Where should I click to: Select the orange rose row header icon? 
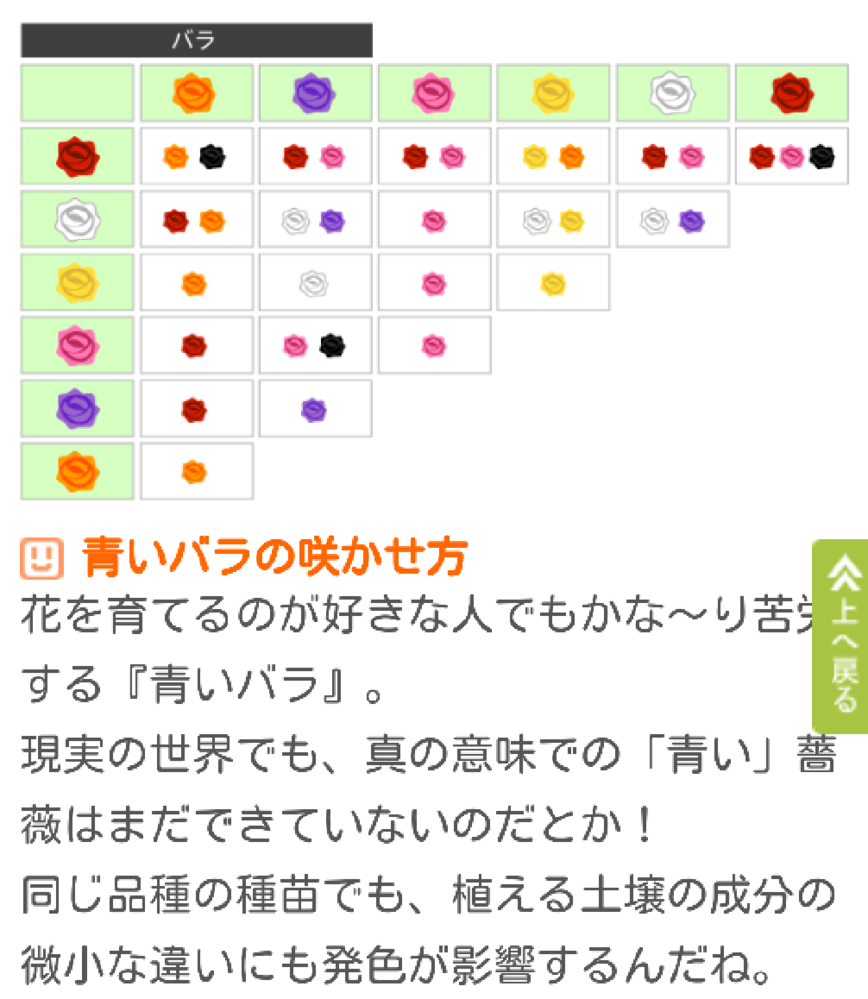pos(77,471)
